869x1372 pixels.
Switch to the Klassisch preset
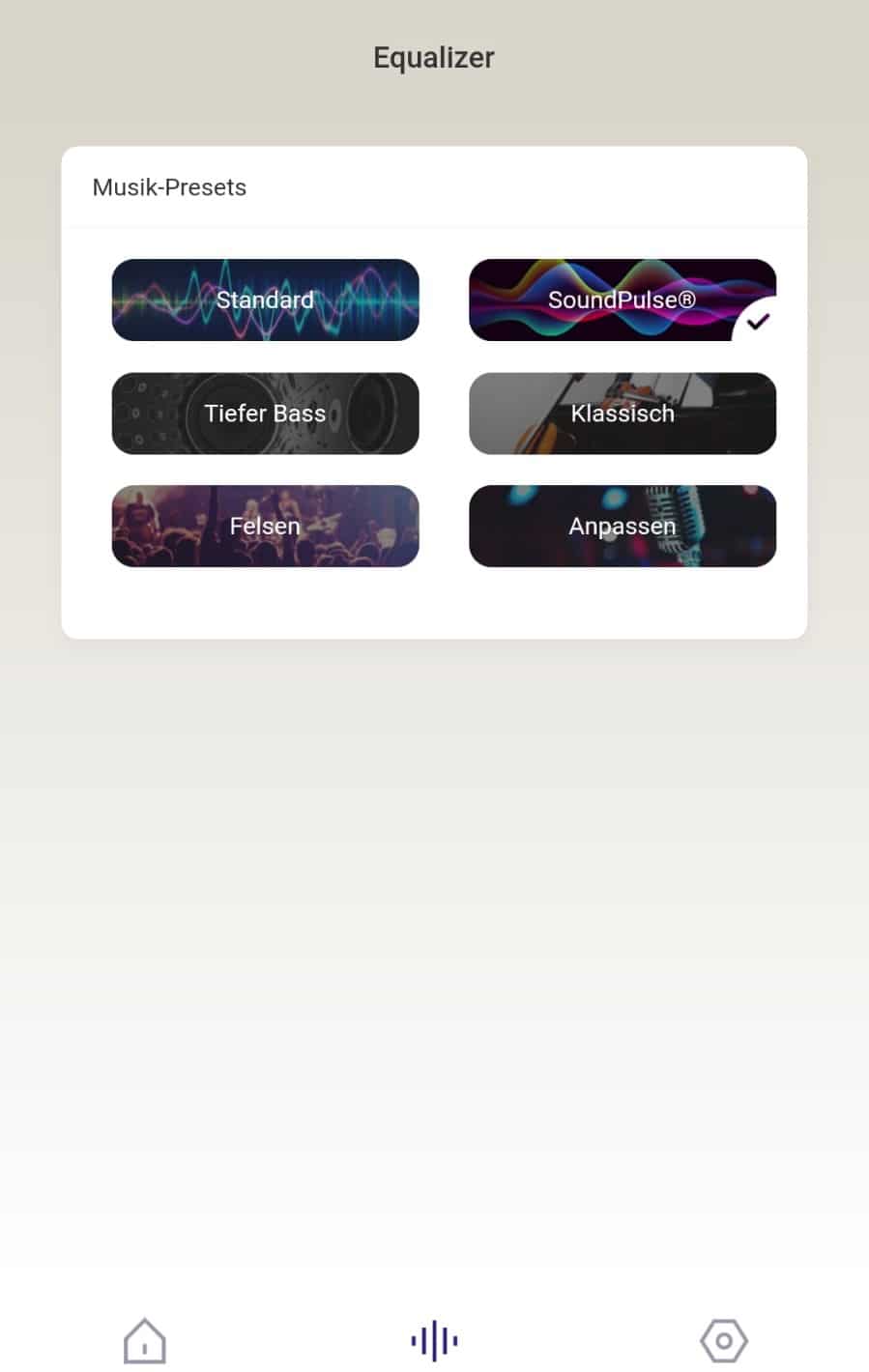622,414
